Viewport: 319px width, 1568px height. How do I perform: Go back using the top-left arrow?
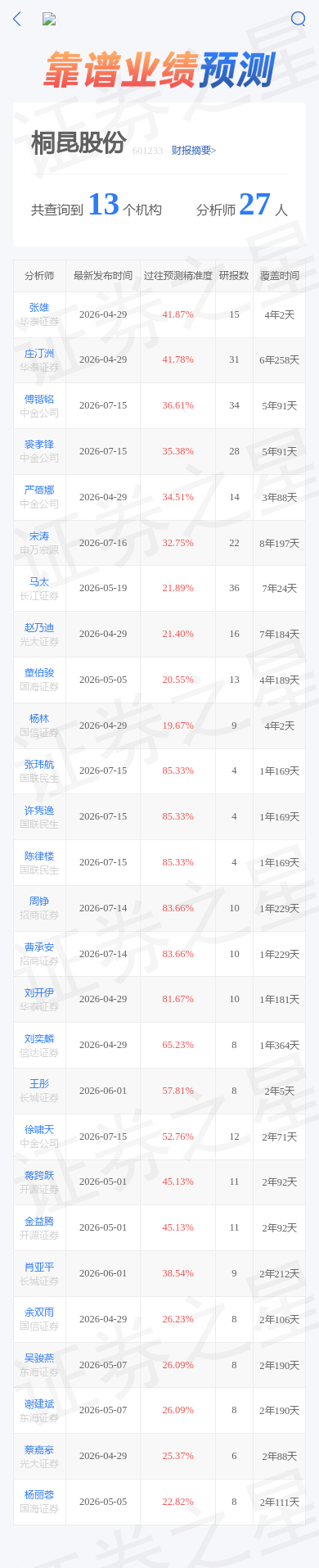17,19
